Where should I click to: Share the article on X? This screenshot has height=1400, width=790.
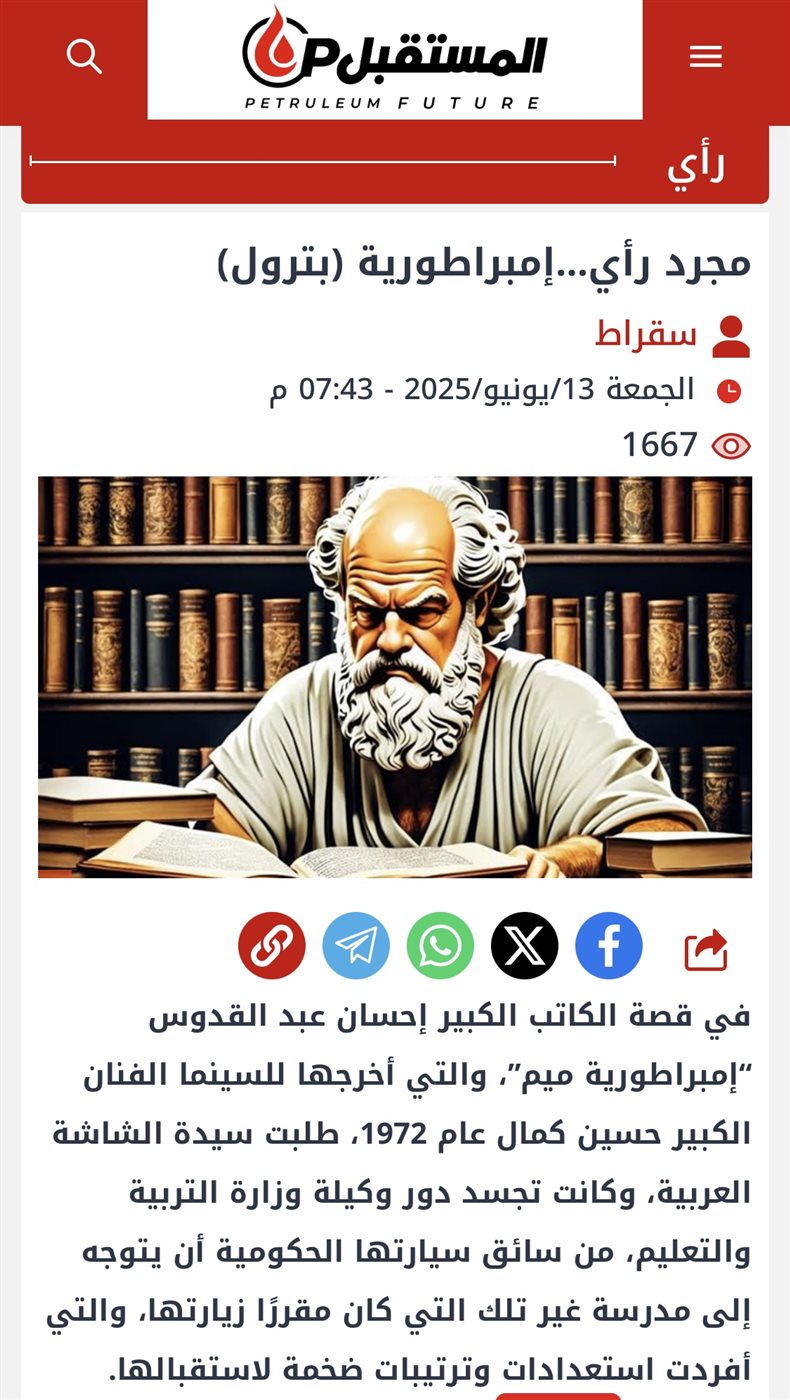pyautogui.click(x=524, y=945)
